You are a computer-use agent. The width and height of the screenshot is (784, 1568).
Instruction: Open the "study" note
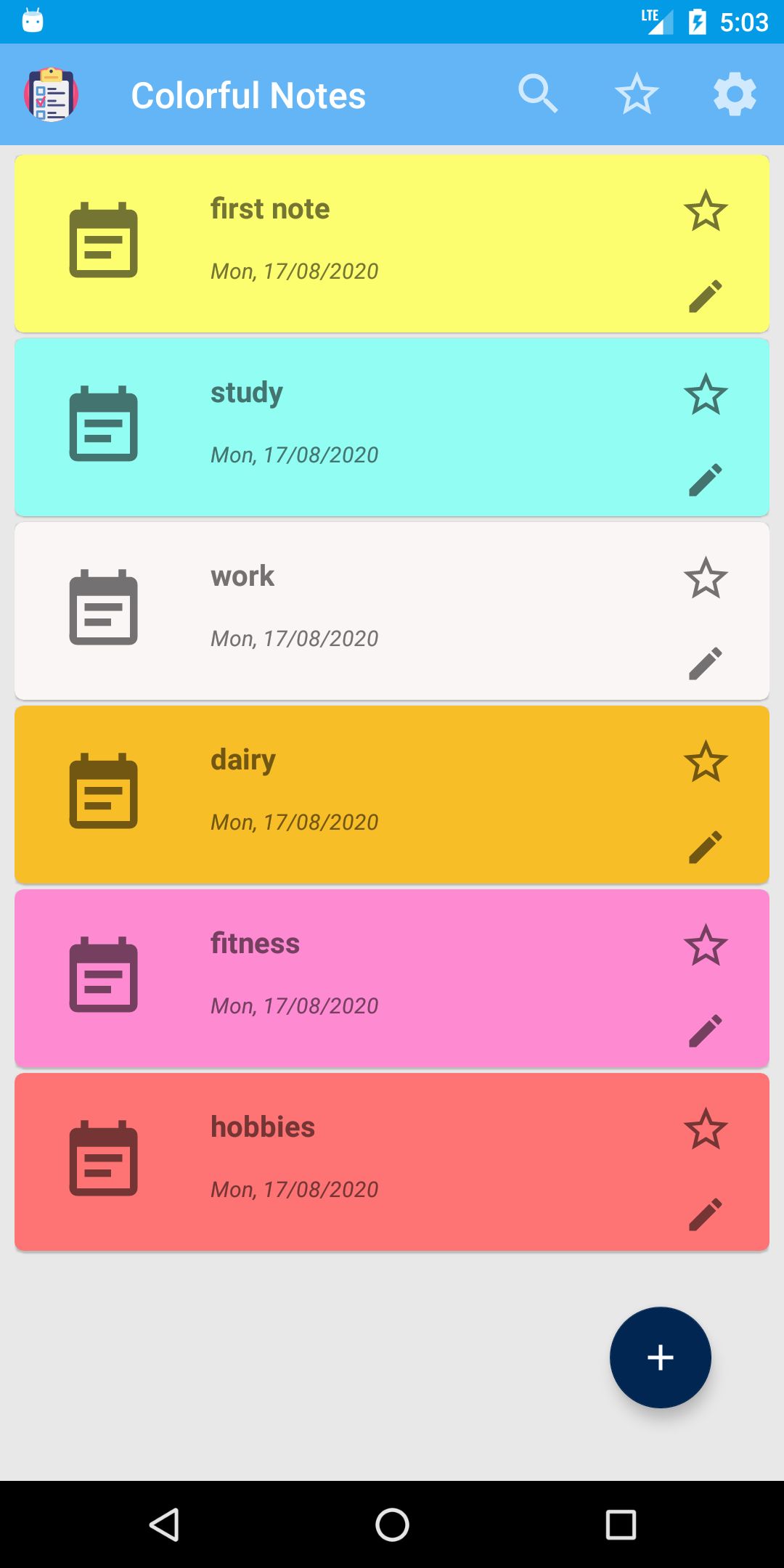click(x=392, y=428)
